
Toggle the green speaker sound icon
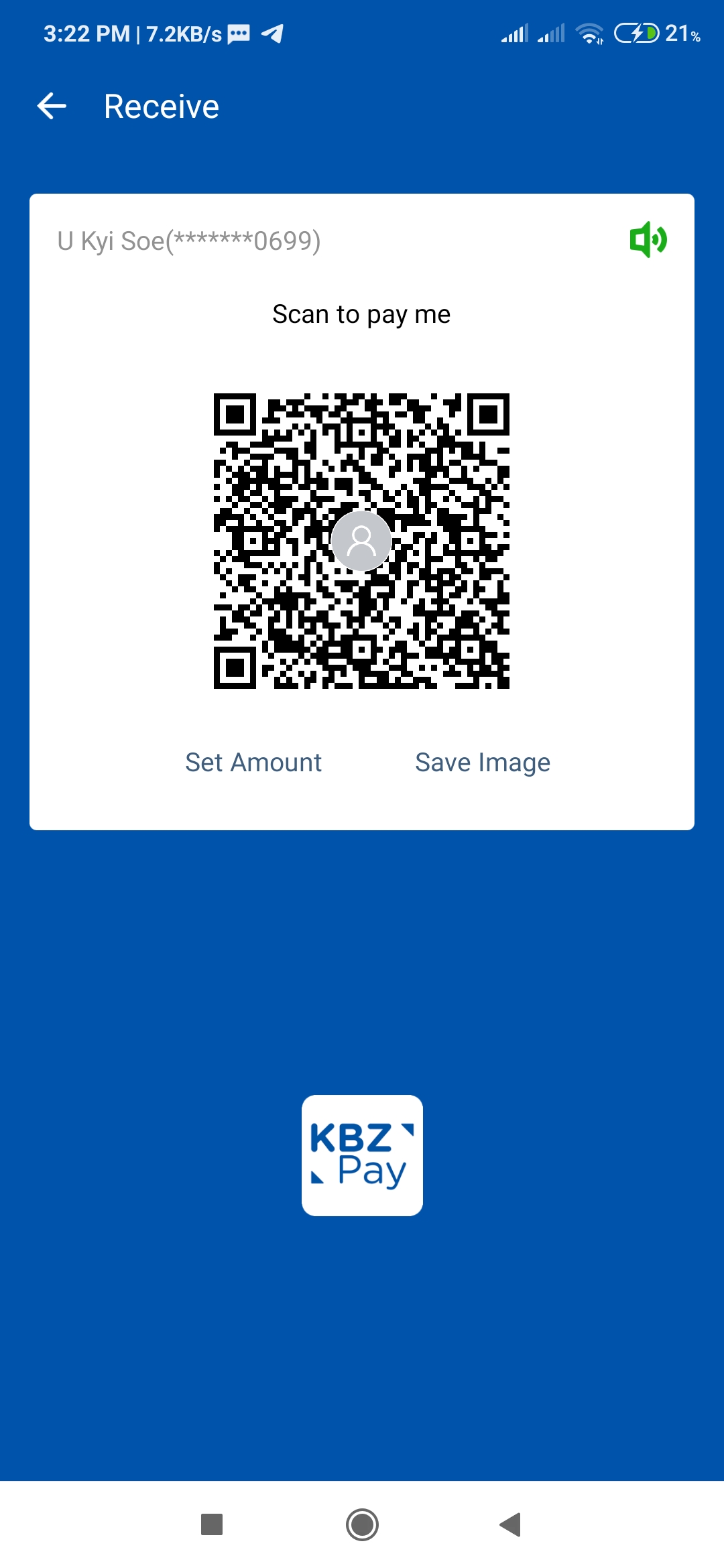pos(648,239)
